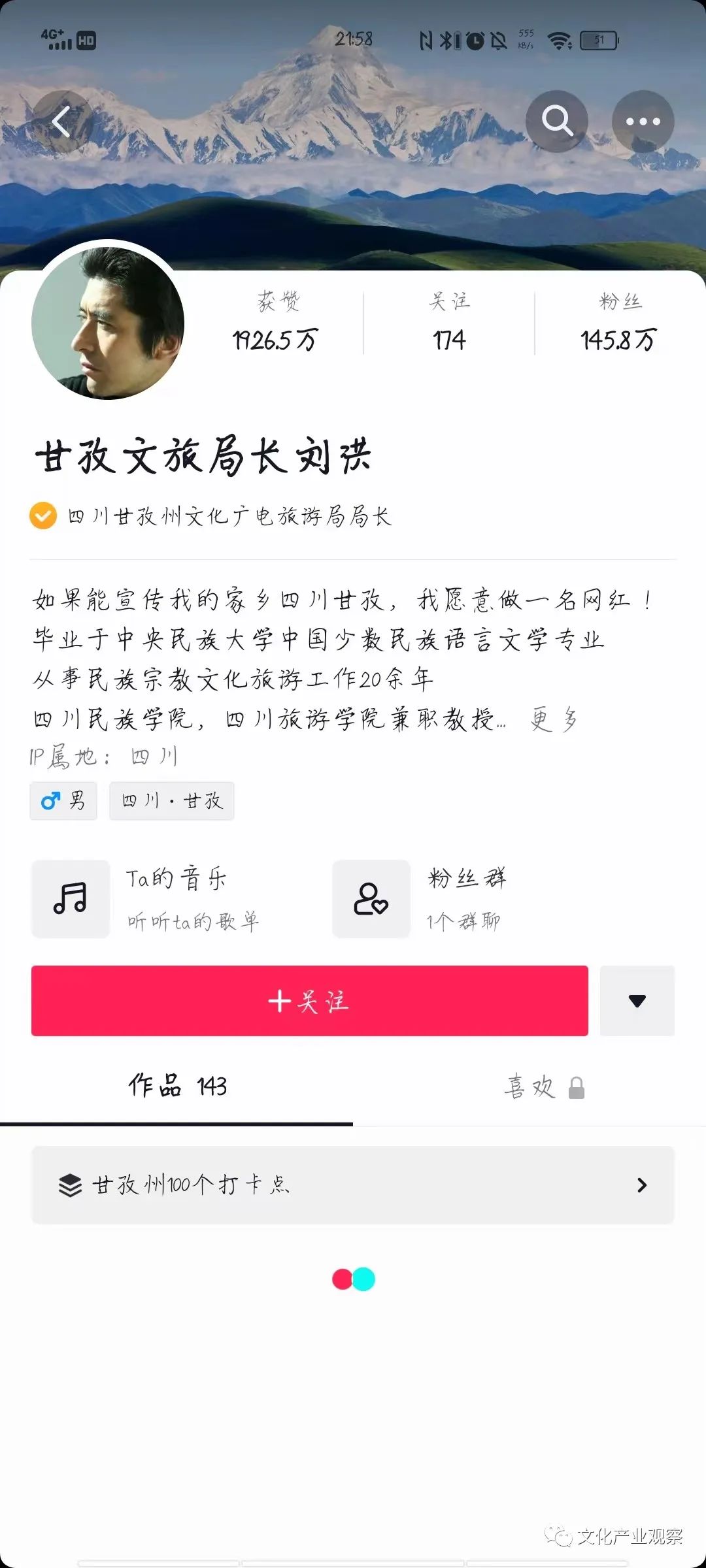Open the 获赞 likes count
Viewport: 706px width, 1568px height.
point(276,323)
